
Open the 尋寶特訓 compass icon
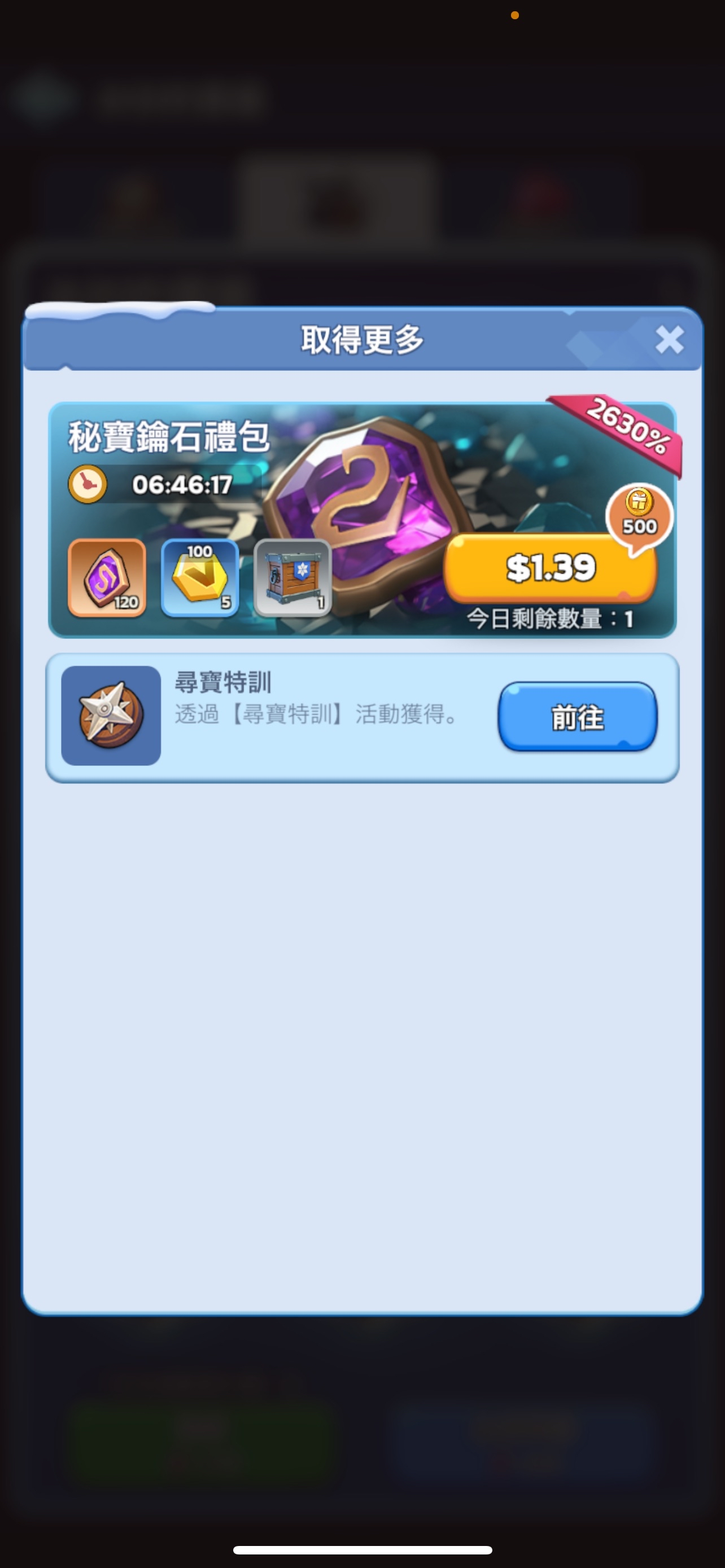111,715
